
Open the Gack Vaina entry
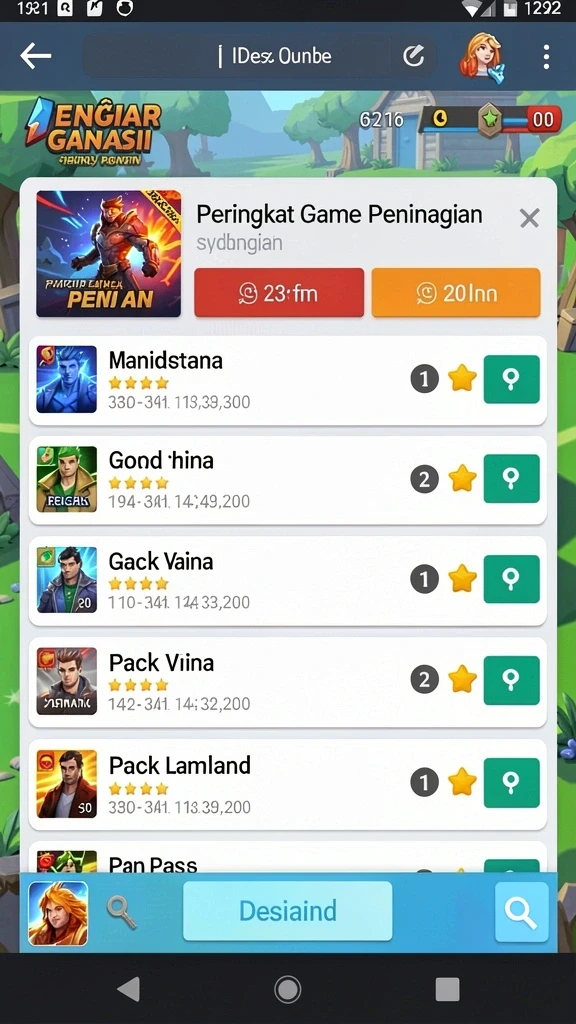287,581
